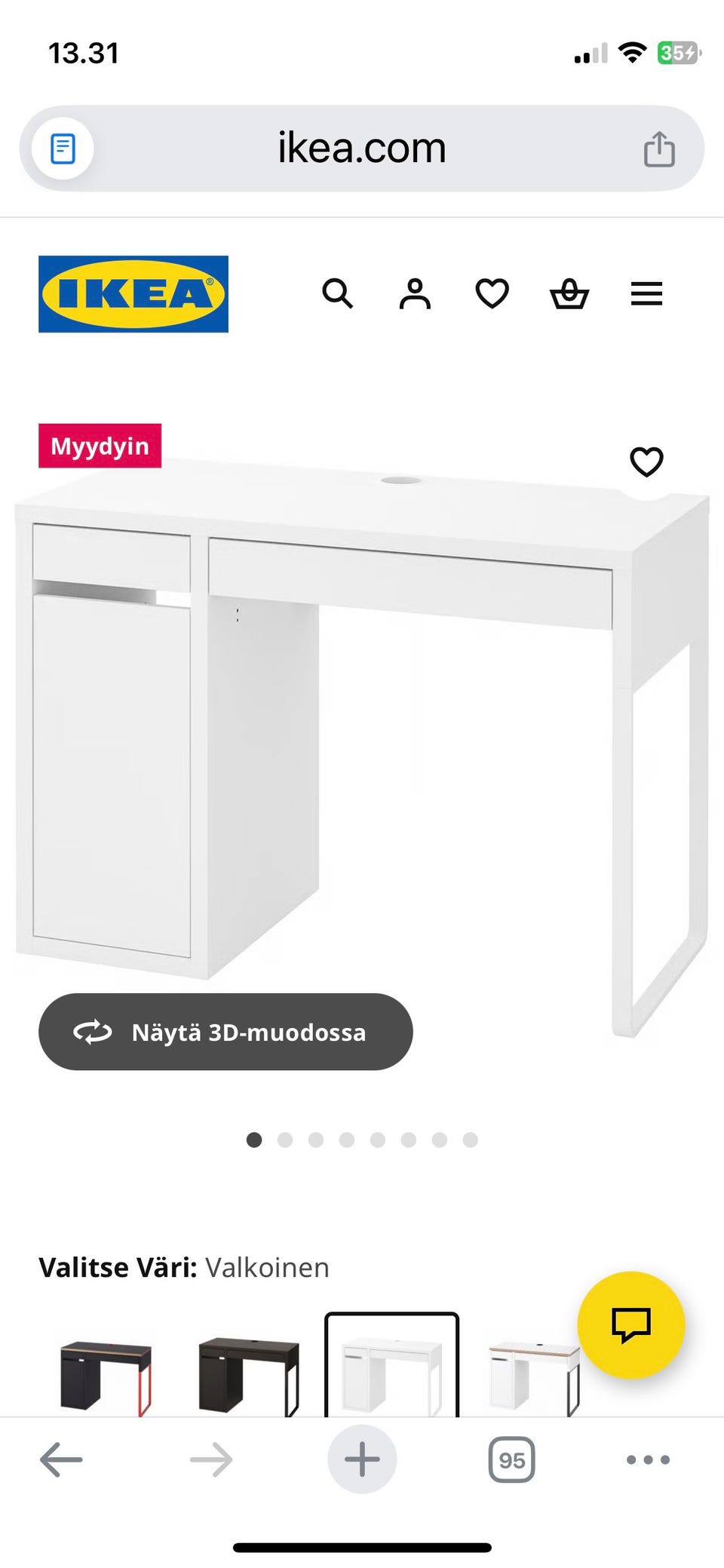Viewport: 724px width, 1568px height.
Task: Open the reader mode icon in address bar
Action: pos(63,149)
